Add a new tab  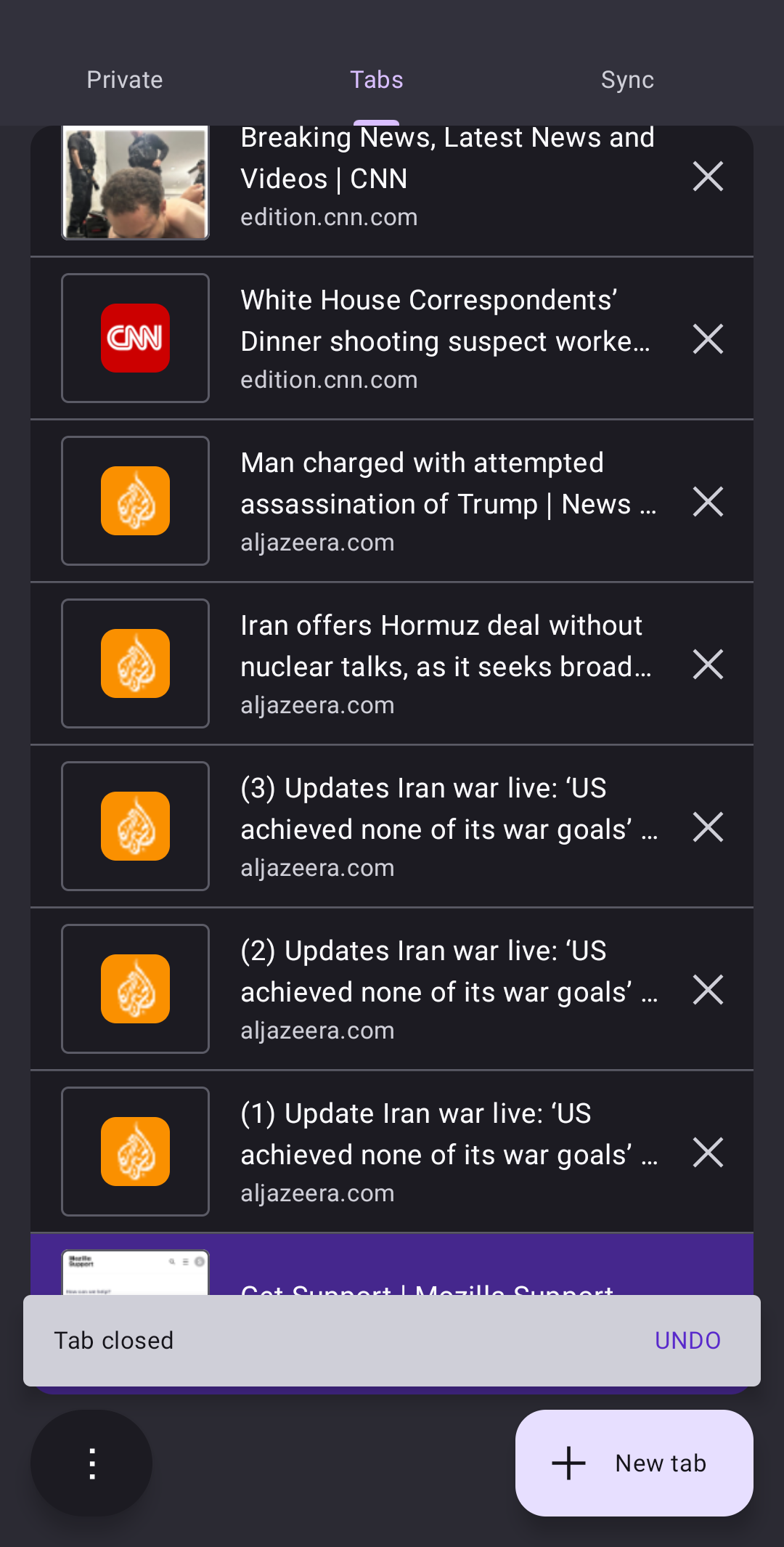[634, 1463]
